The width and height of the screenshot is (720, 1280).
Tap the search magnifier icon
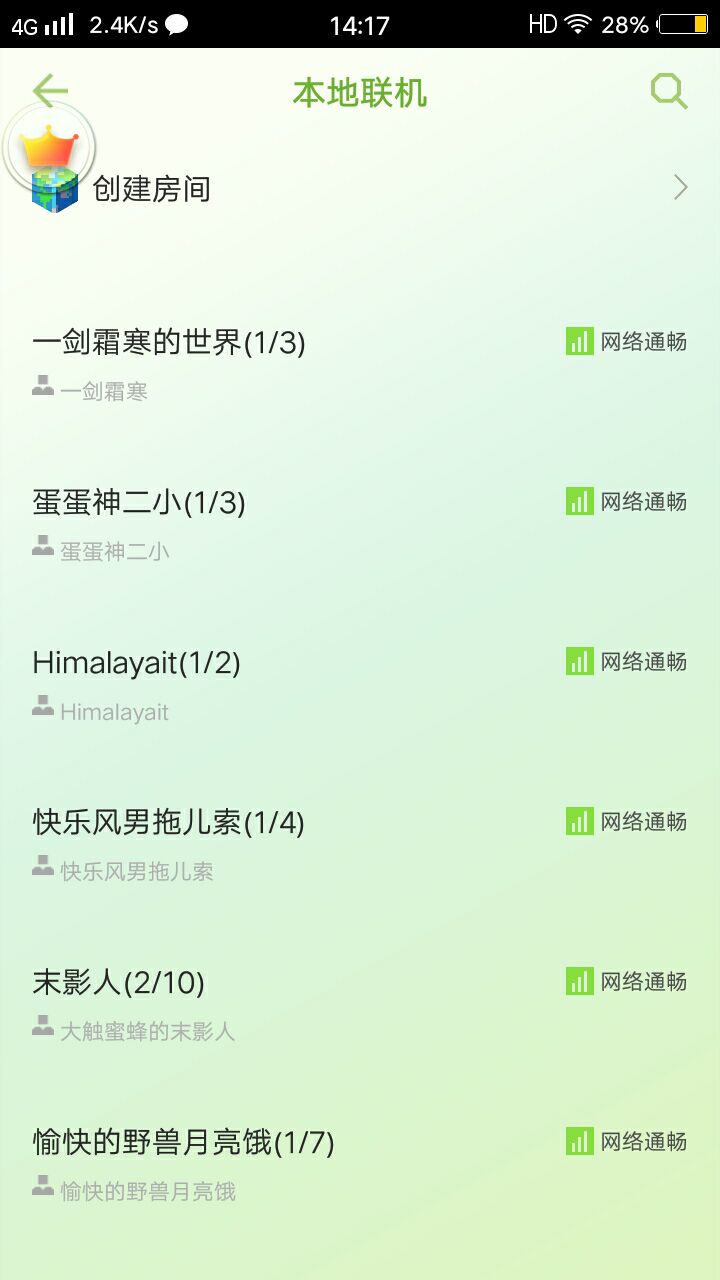(x=668, y=90)
